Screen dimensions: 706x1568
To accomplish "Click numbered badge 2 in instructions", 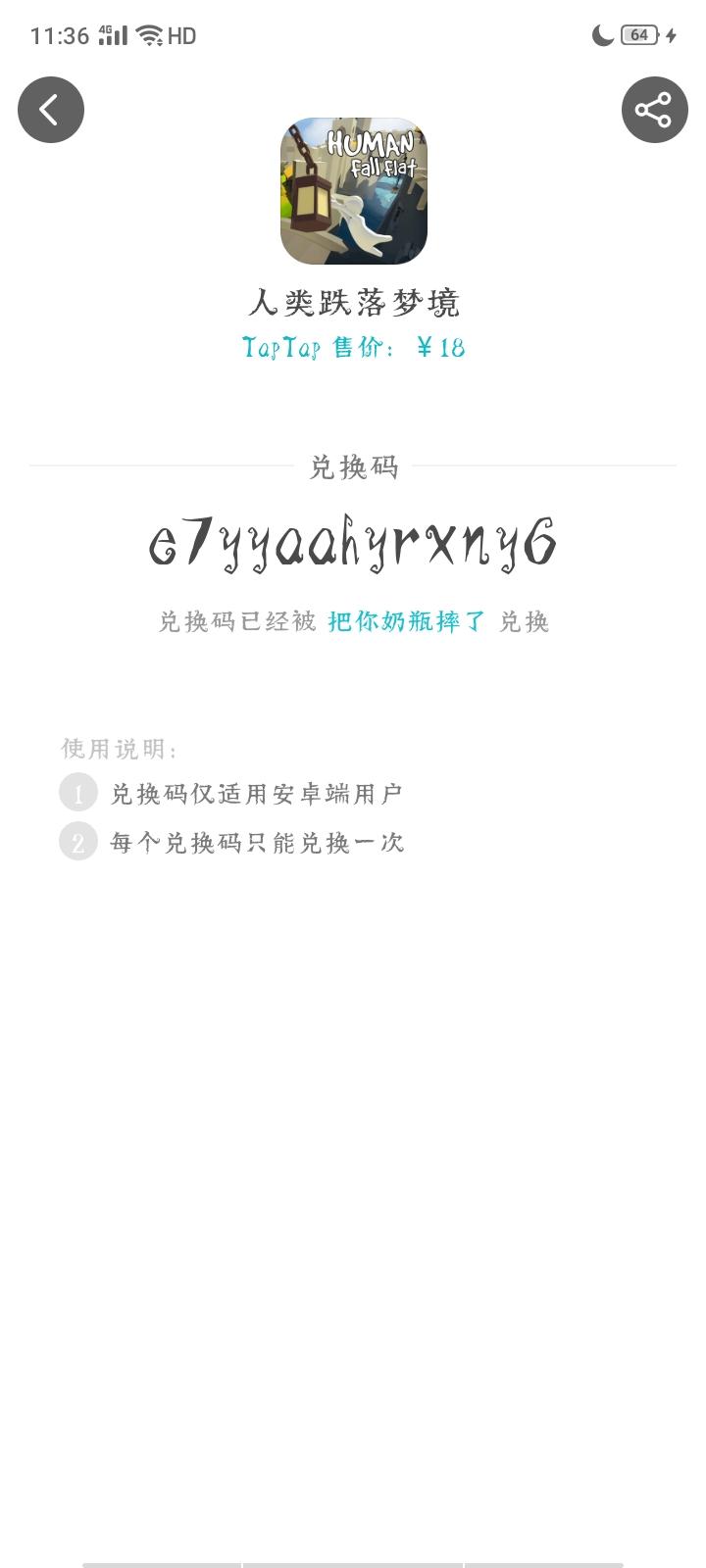I will (78, 842).
